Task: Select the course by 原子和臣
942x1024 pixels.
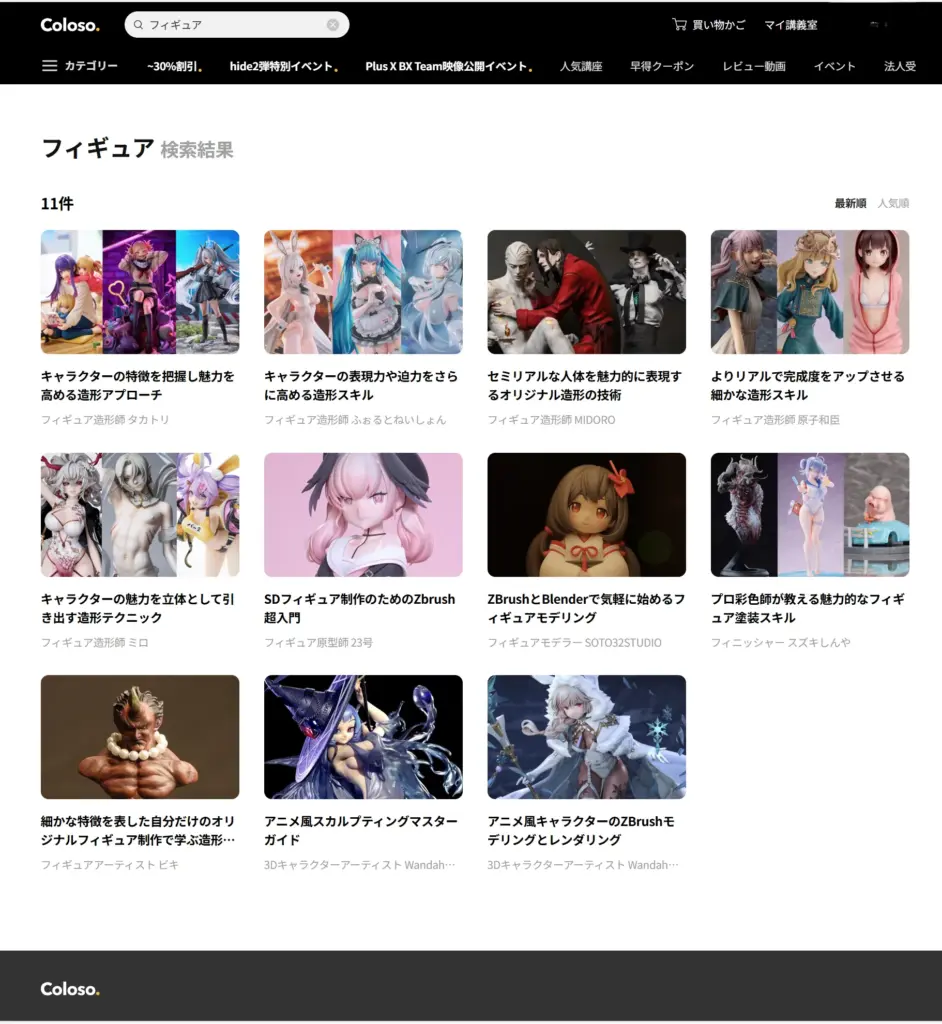Action: 809,292
